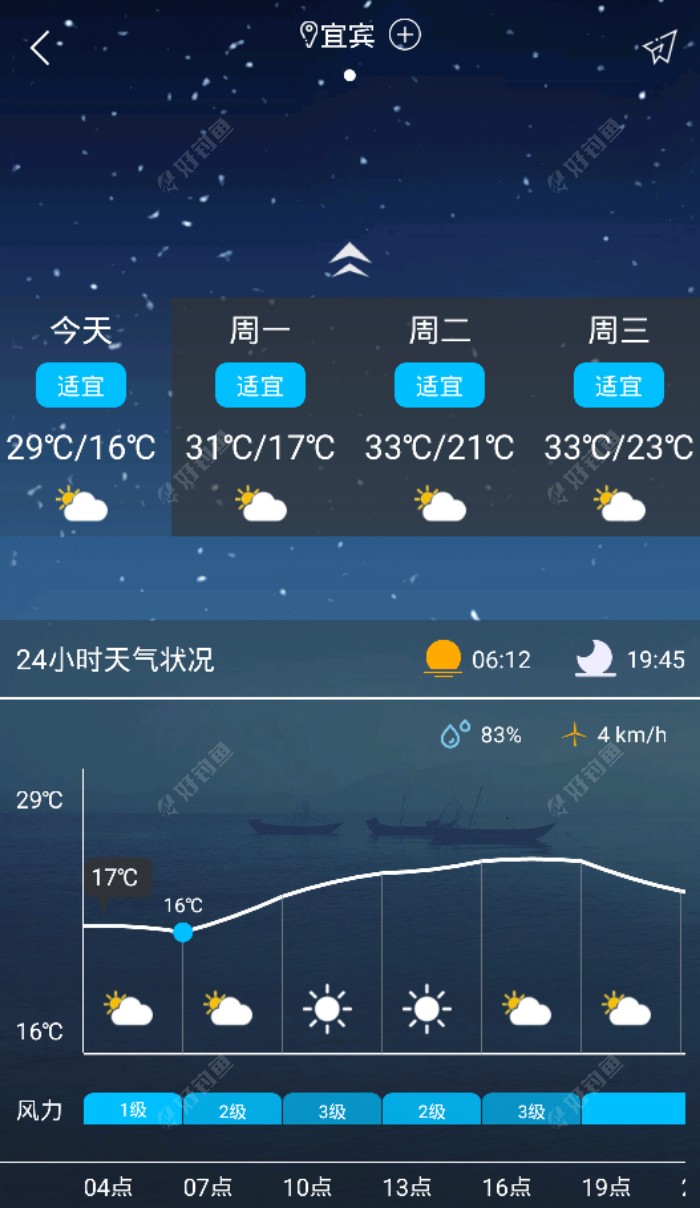The image size is (700, 1208).
Task: Add a new city with plus icon
Action: [x=405, y=35]
